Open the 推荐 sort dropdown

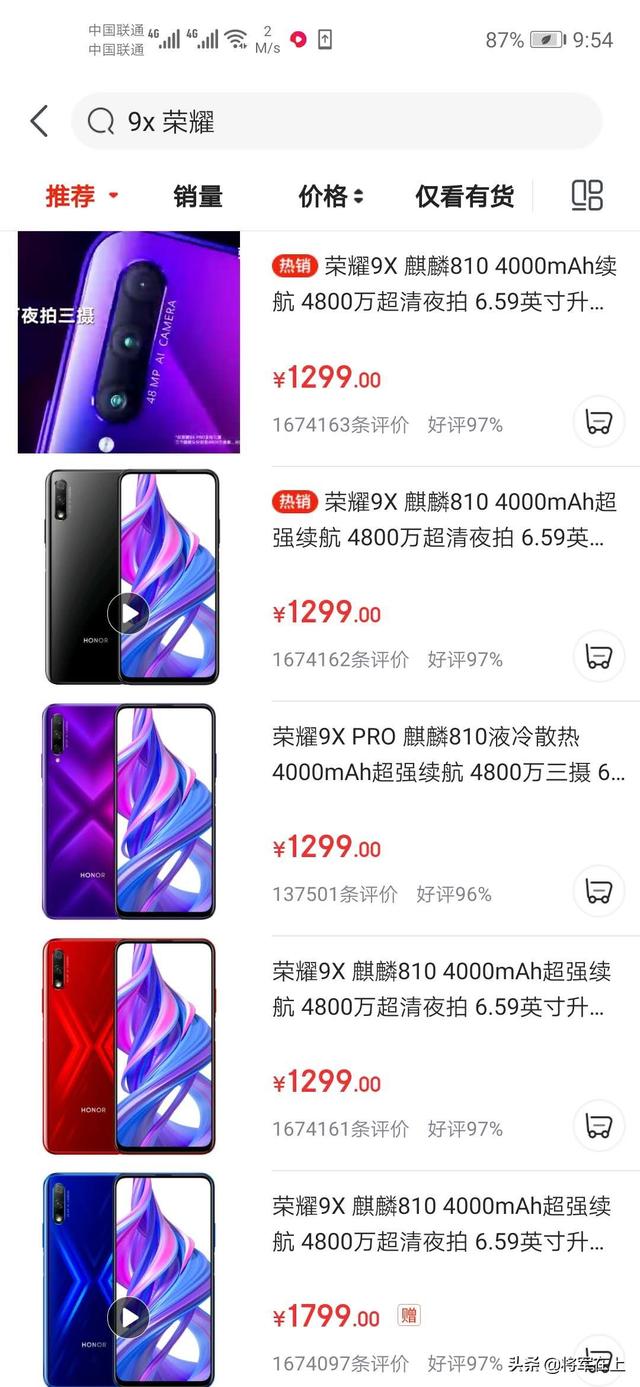click(82, 196)
